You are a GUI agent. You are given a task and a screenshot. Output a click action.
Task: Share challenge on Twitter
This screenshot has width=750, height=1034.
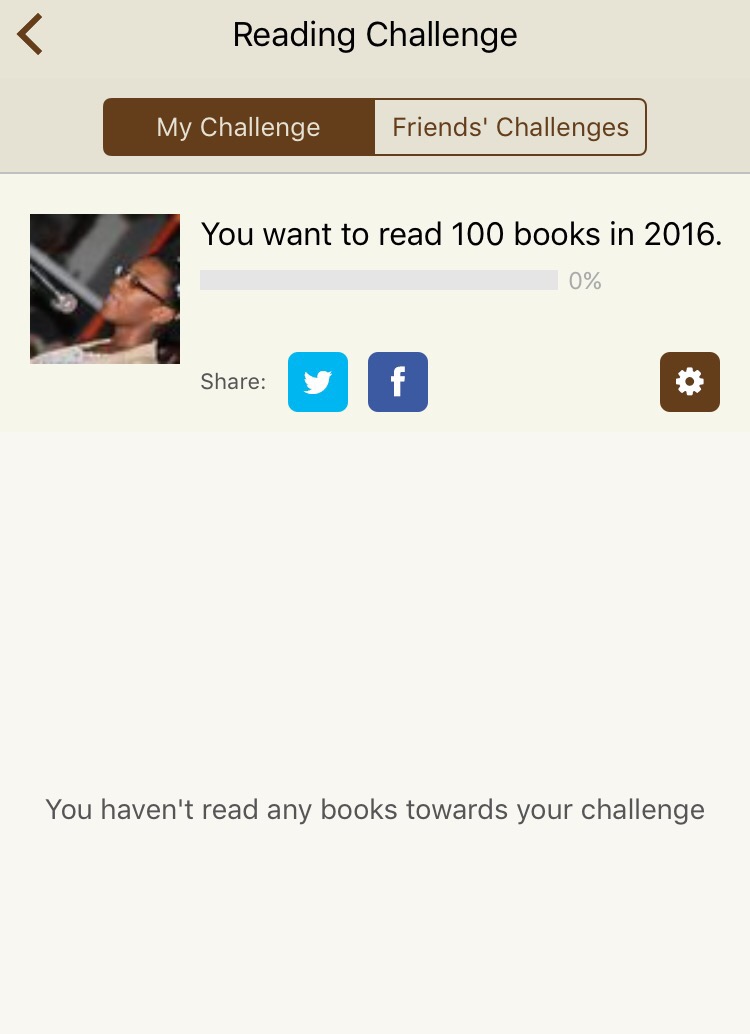[x=318, y=382]
